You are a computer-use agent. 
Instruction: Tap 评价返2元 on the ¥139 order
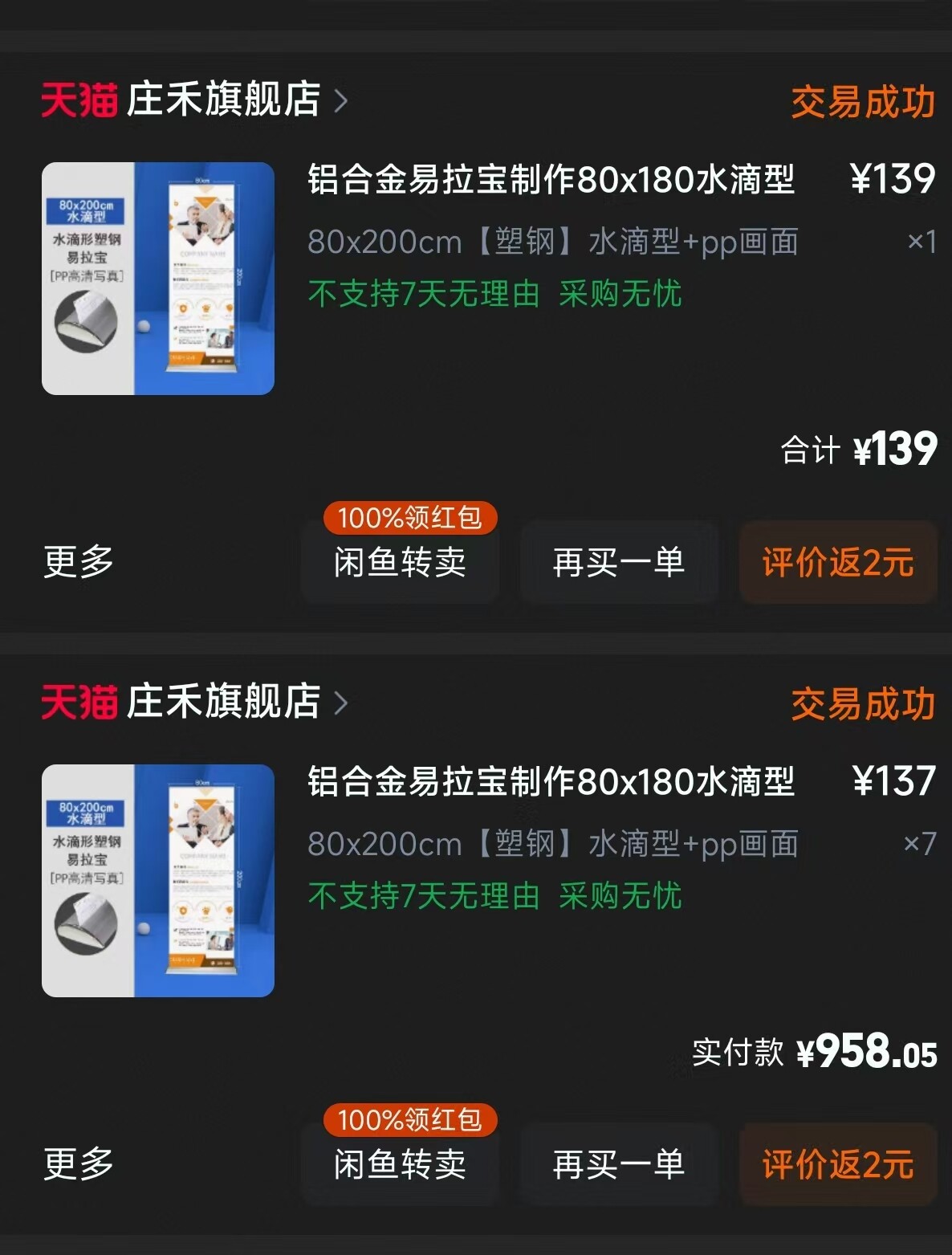pyautogui.click(x=838, y=562)
